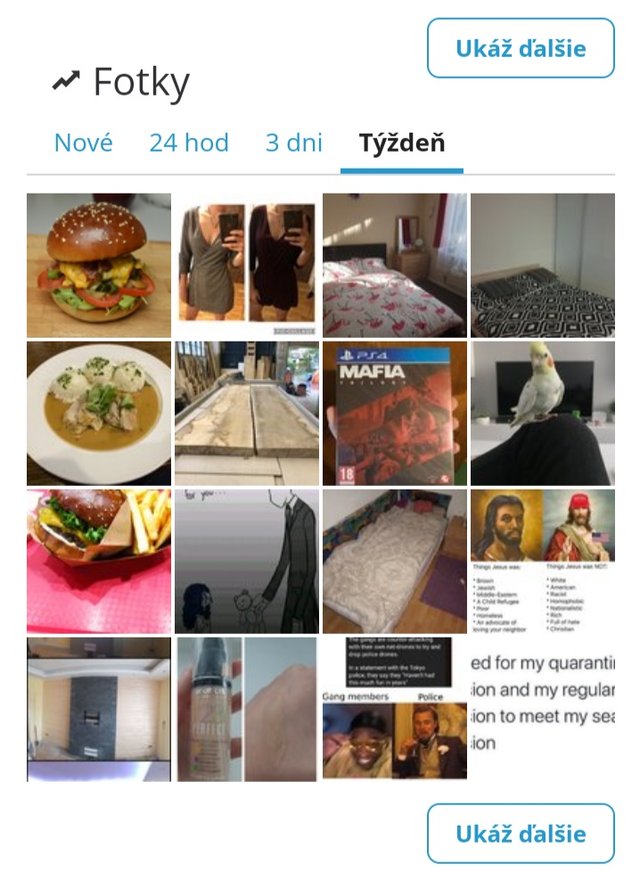The image size is (640, 888).
Task: View the dumplings with sauce plate photo
Action: pos(99,413)
